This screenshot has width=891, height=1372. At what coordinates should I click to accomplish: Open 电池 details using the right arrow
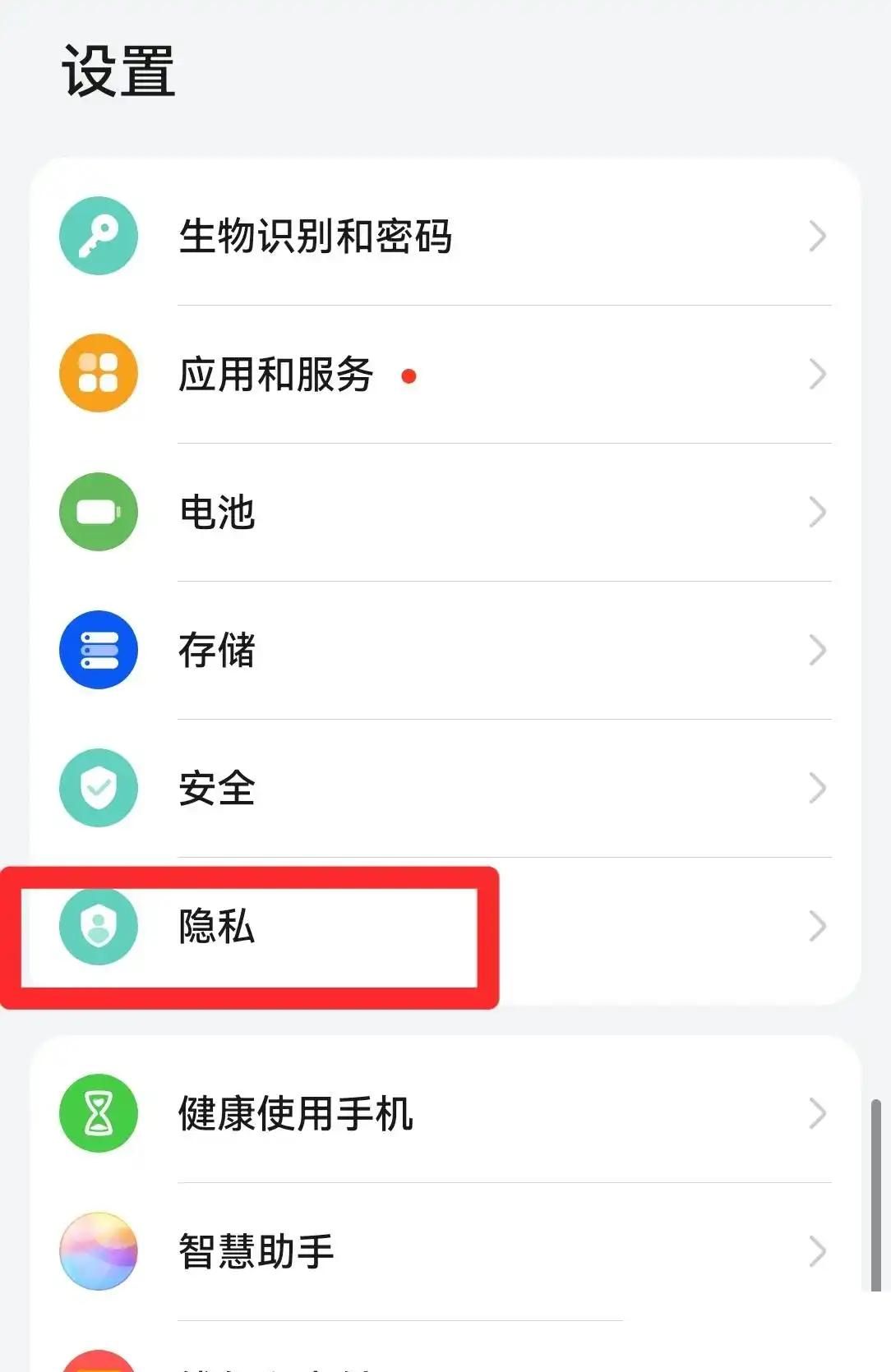pyautogui.click(x=816, y=511)
